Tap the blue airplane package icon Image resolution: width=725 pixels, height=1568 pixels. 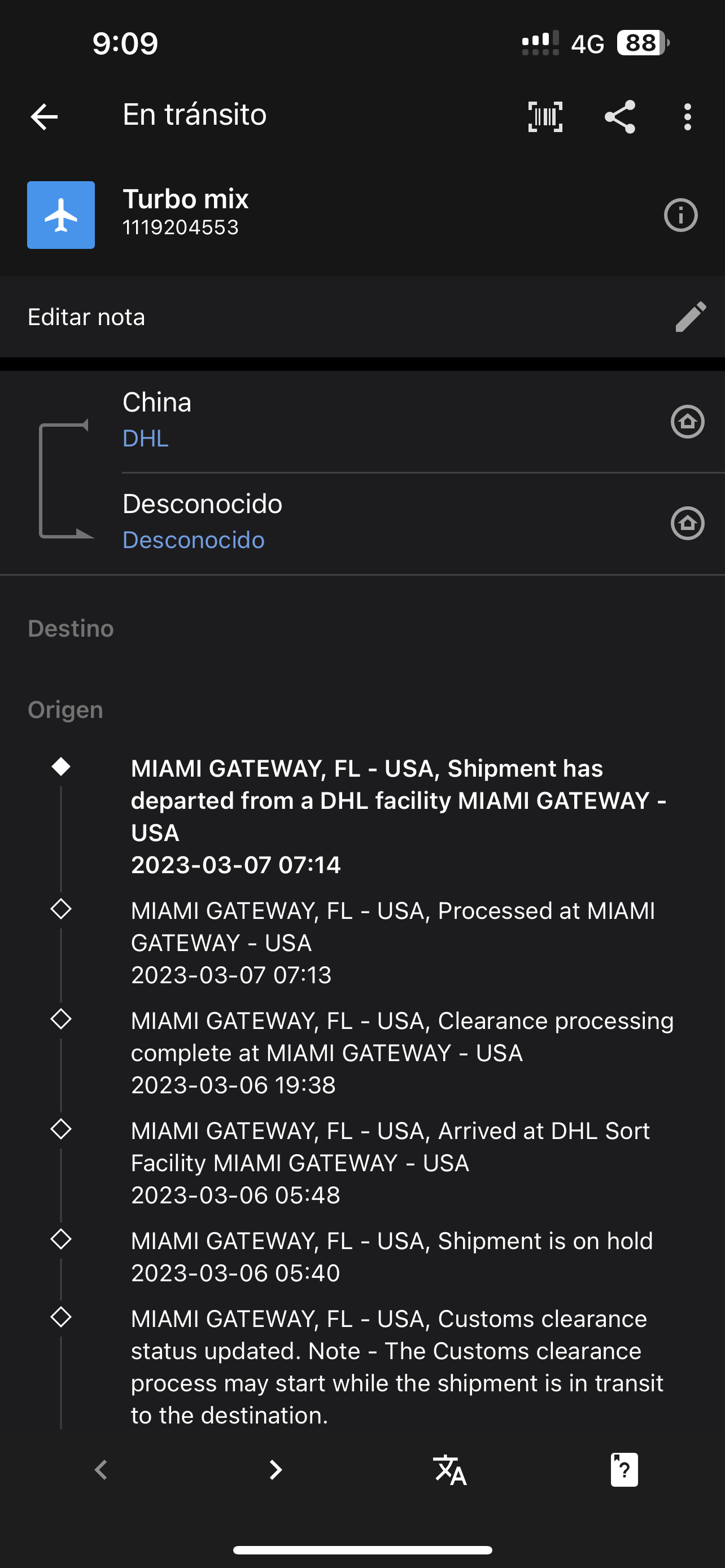(x=61, y=215)
